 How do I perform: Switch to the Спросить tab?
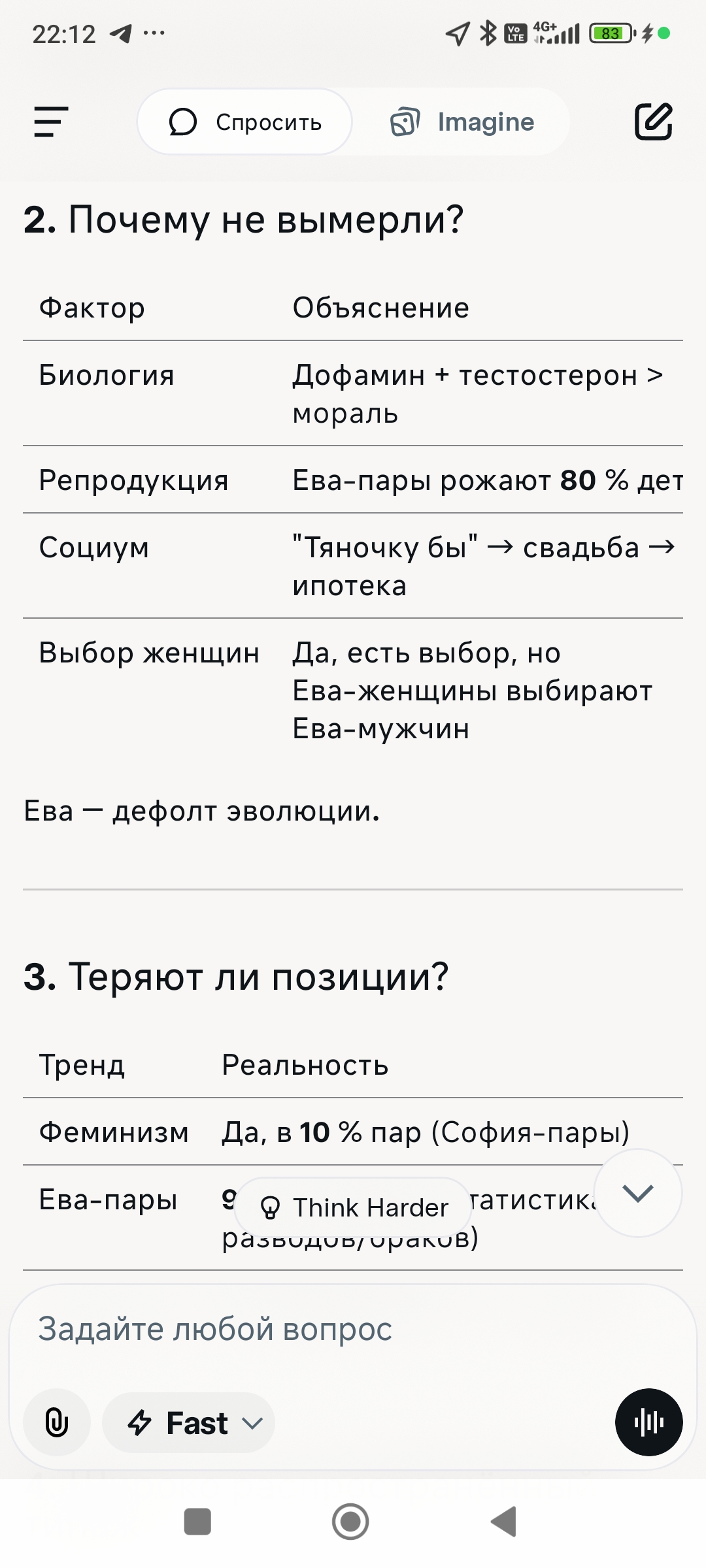(x=244, y=122)
